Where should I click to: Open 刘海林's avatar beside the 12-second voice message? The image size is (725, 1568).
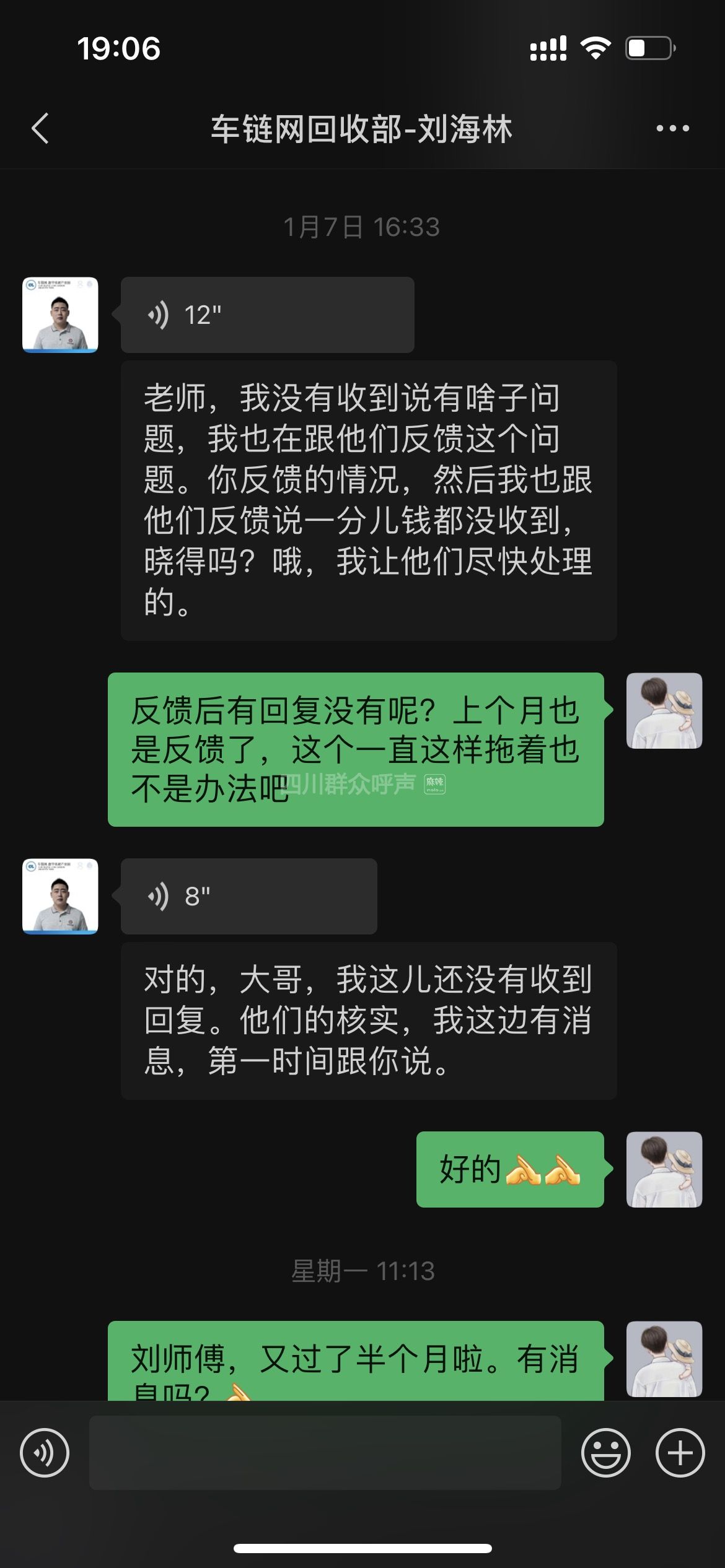[60, 315]
